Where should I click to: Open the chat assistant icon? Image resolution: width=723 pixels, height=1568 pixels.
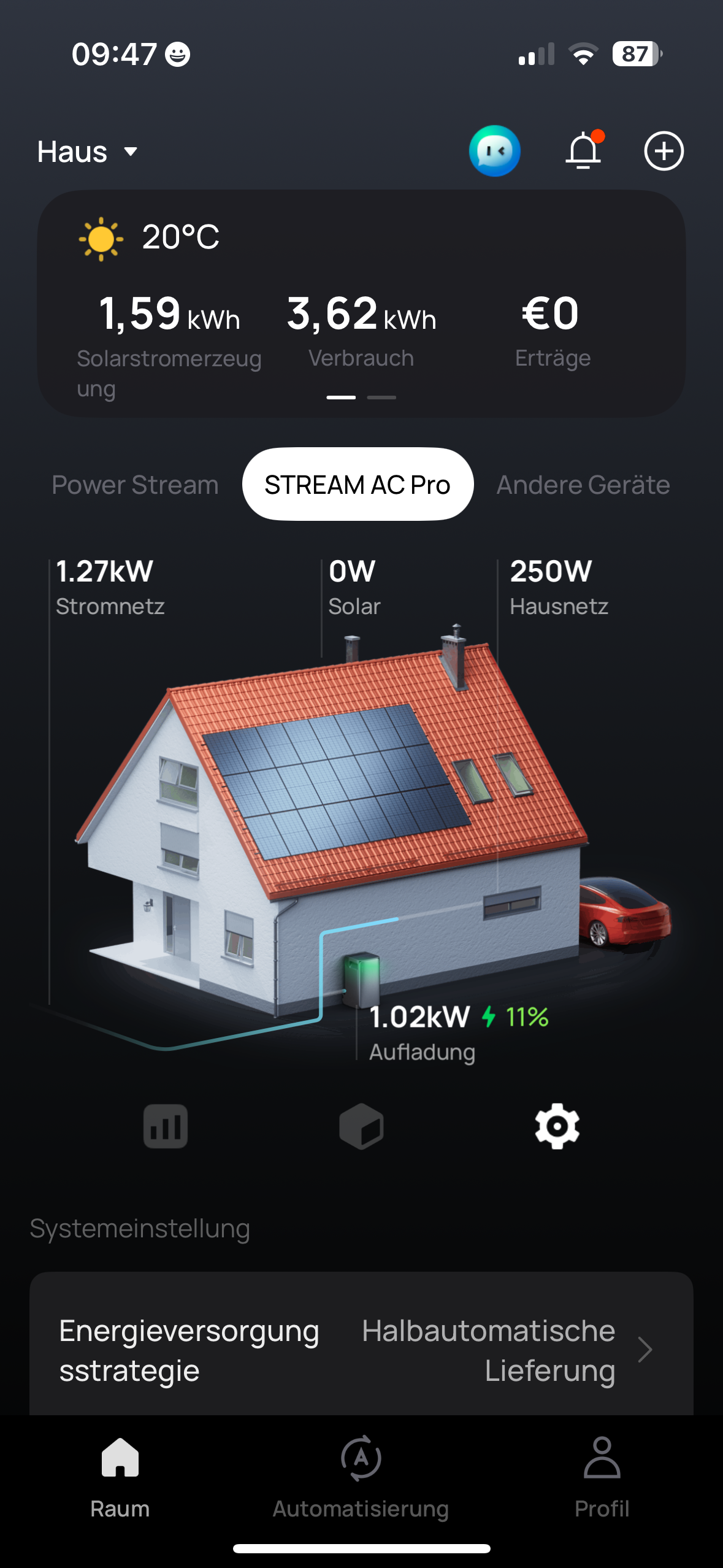(x=494, y=151)
